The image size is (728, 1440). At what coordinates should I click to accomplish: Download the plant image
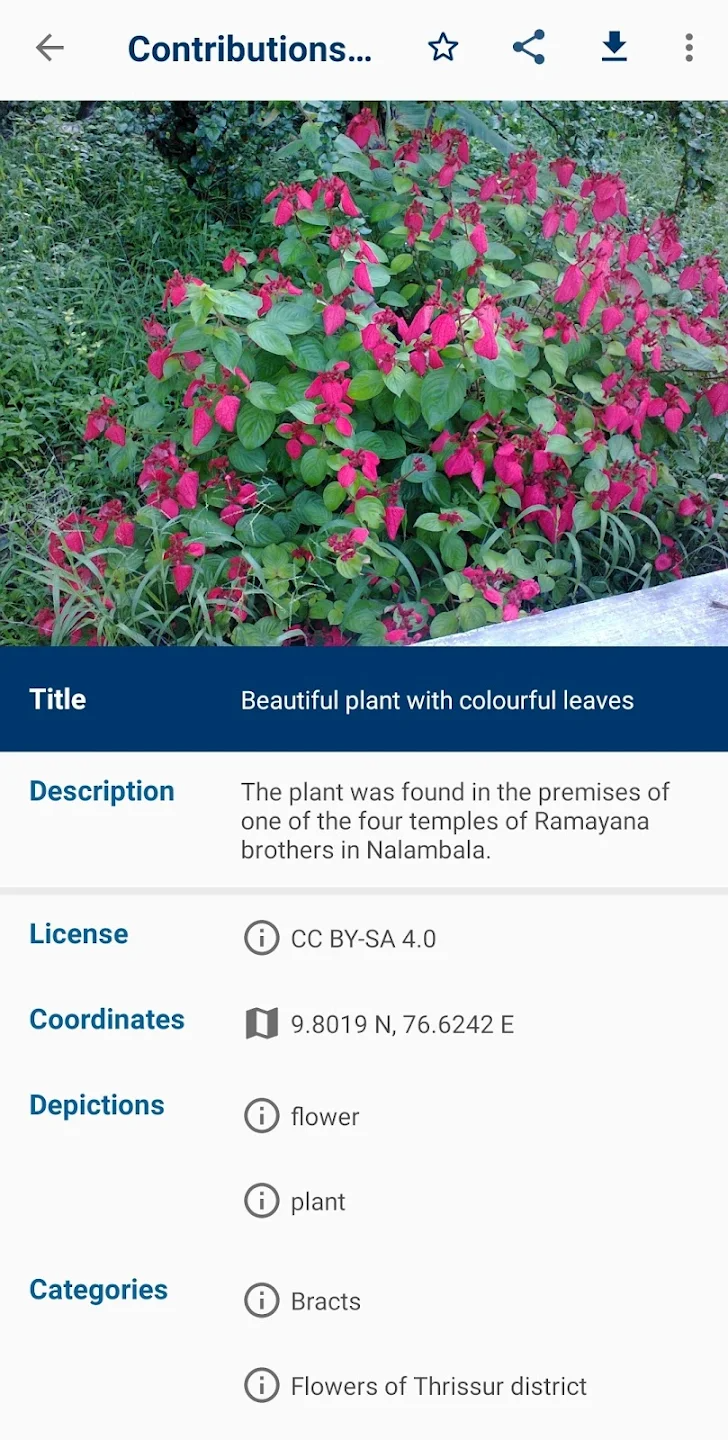pyautogui.click(x=614, y=48)
